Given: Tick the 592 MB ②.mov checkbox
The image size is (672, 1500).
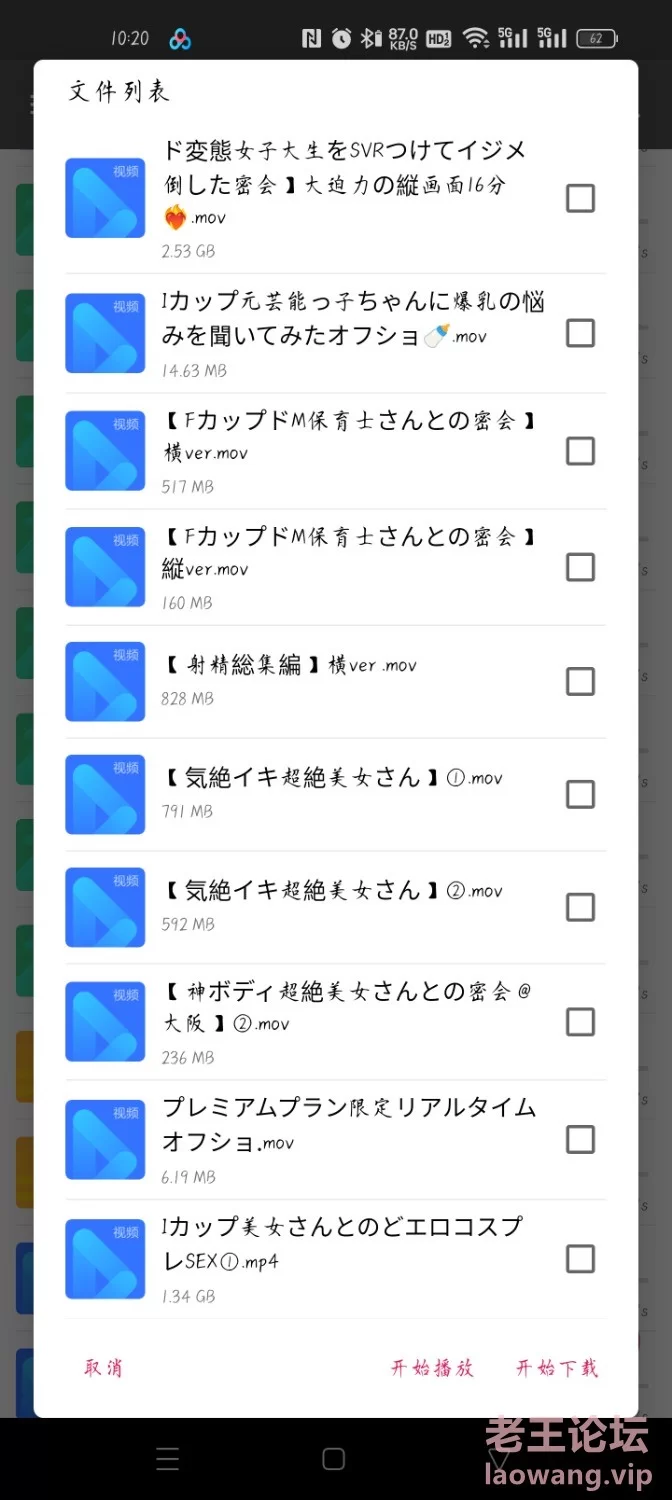Looking at the screenshot, I should tap(580, 908).
